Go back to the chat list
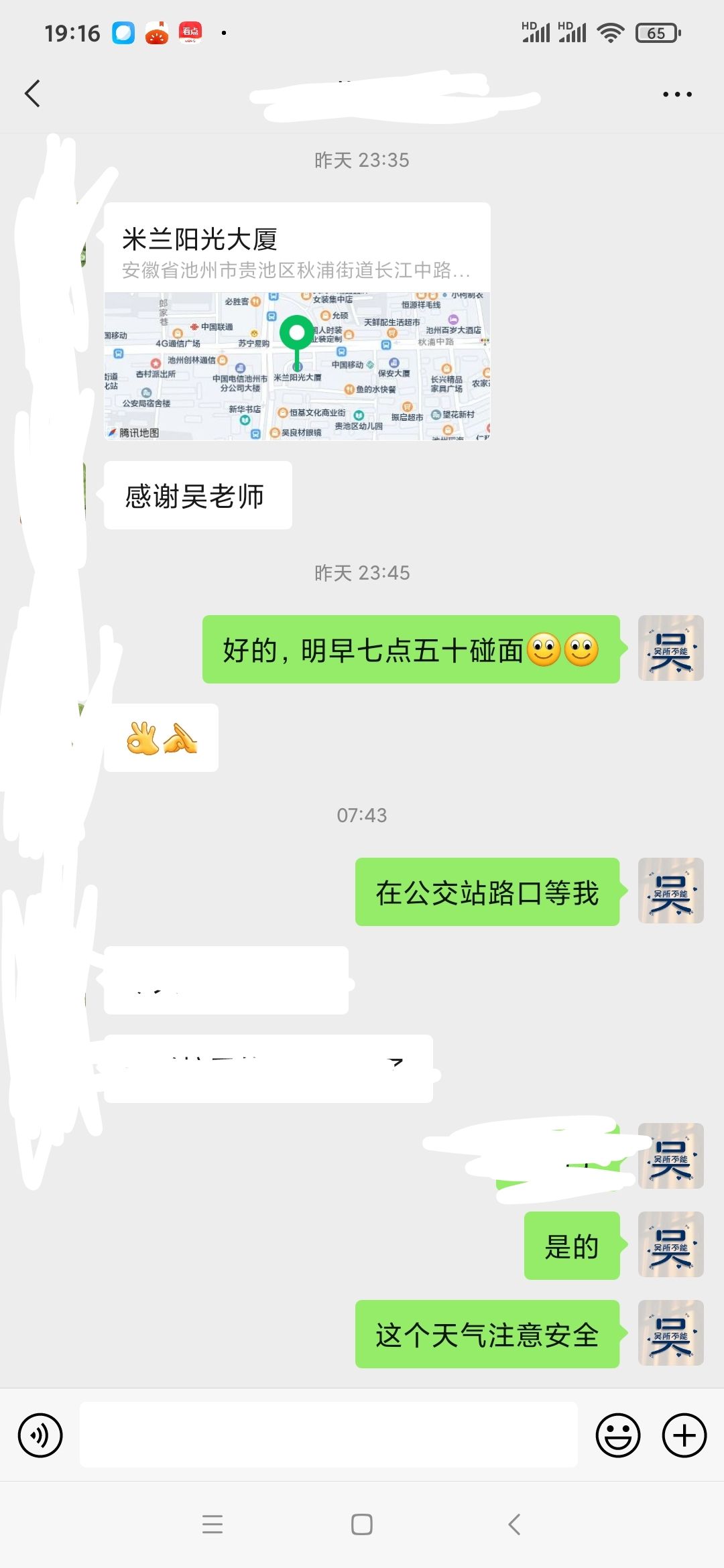 [x=32, y=93]
